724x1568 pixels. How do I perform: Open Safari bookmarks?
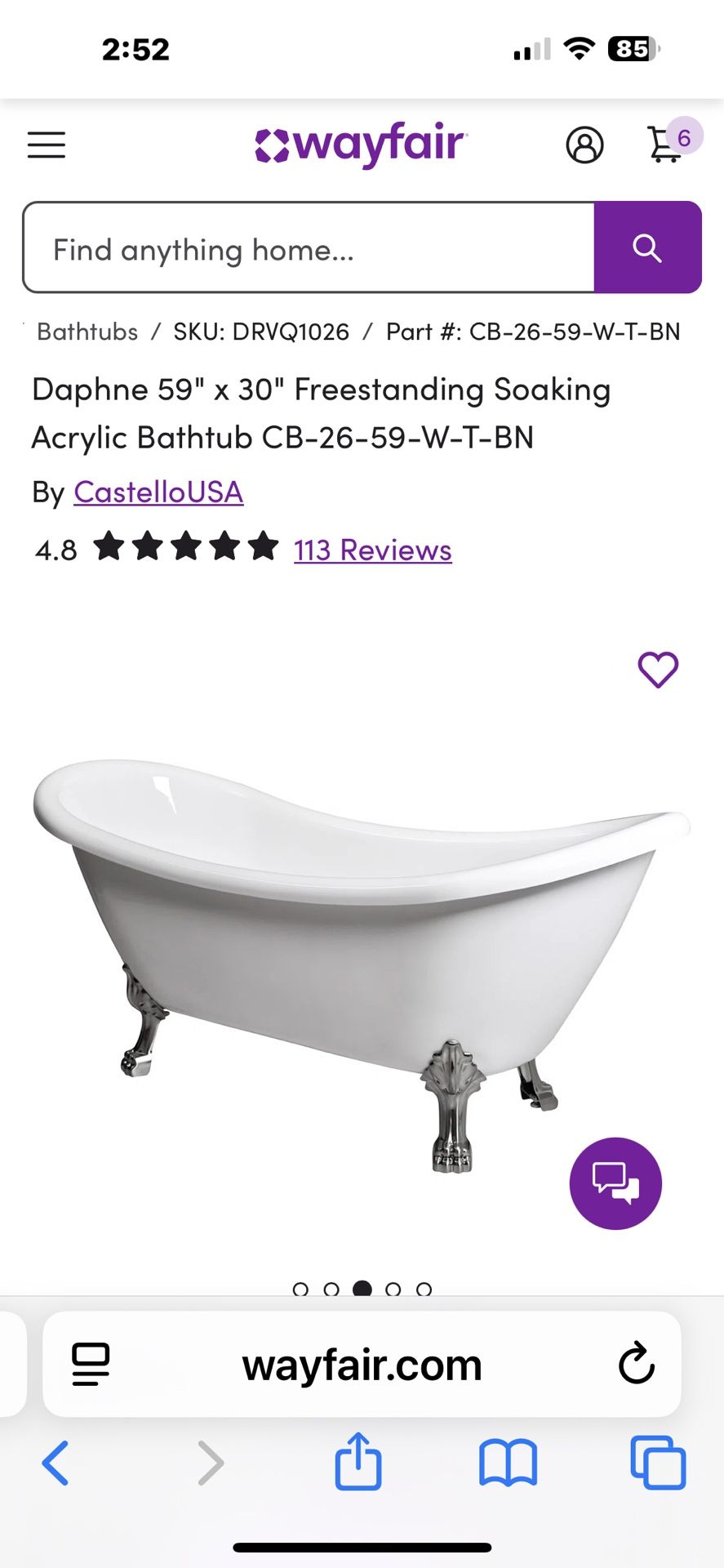coord(508,1463)
